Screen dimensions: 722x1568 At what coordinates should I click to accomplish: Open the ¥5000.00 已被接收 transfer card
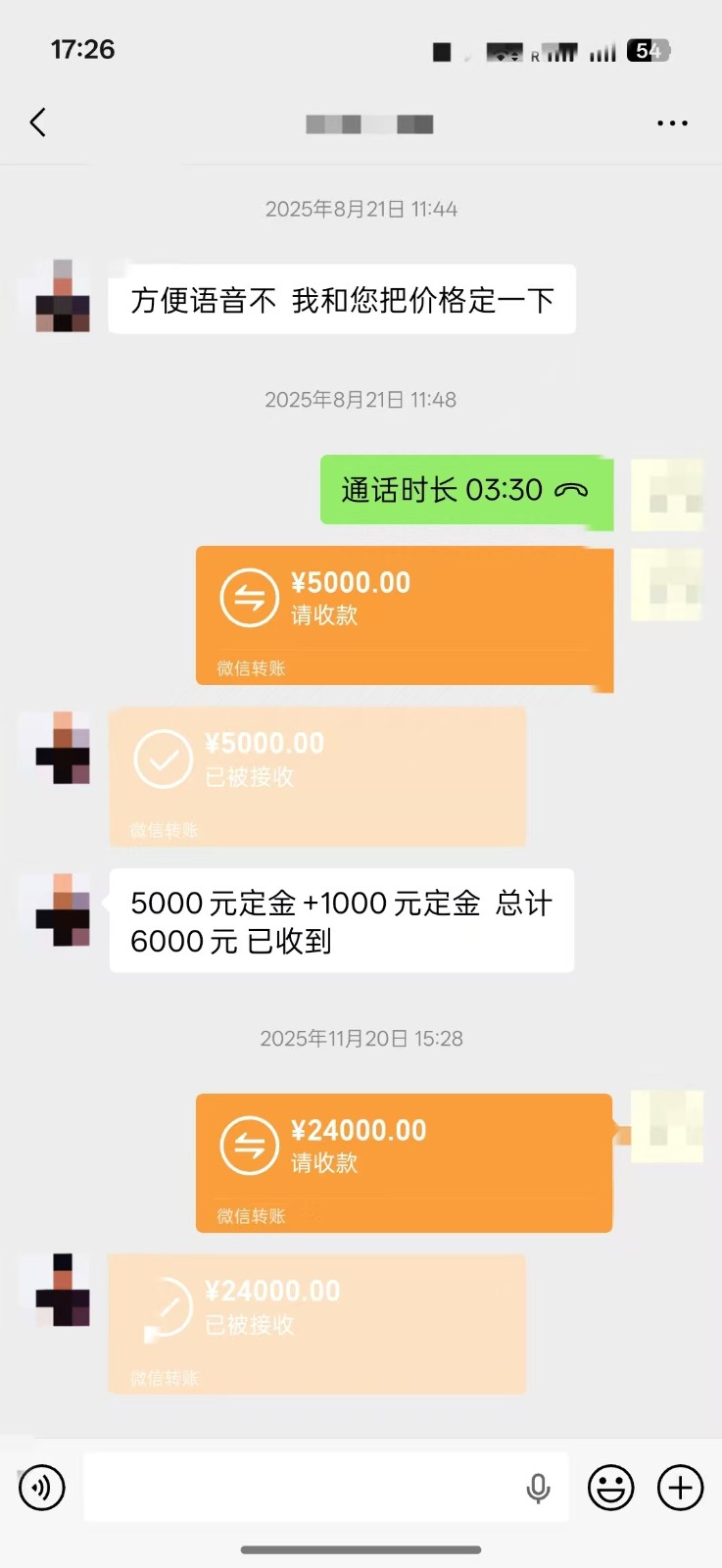point(316,777)
